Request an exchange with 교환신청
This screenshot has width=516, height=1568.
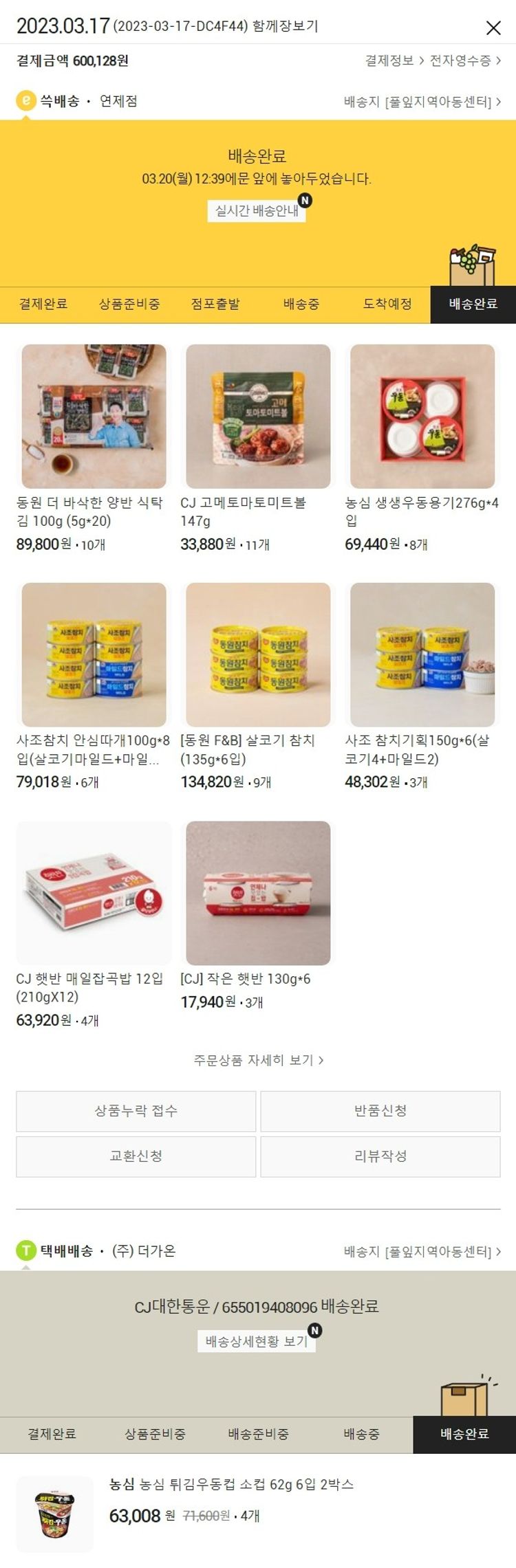coord(136,1156)
